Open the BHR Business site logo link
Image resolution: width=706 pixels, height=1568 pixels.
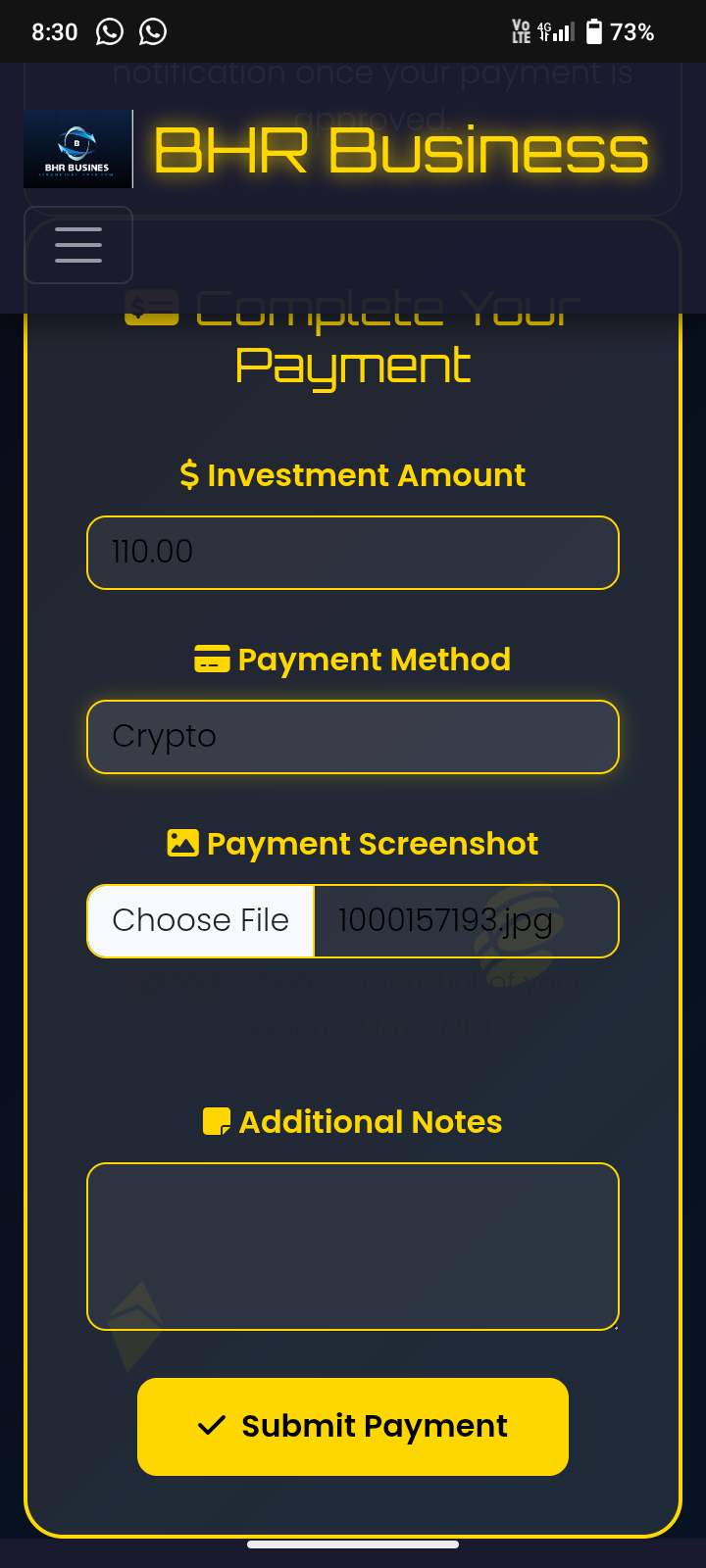(77, 149)
